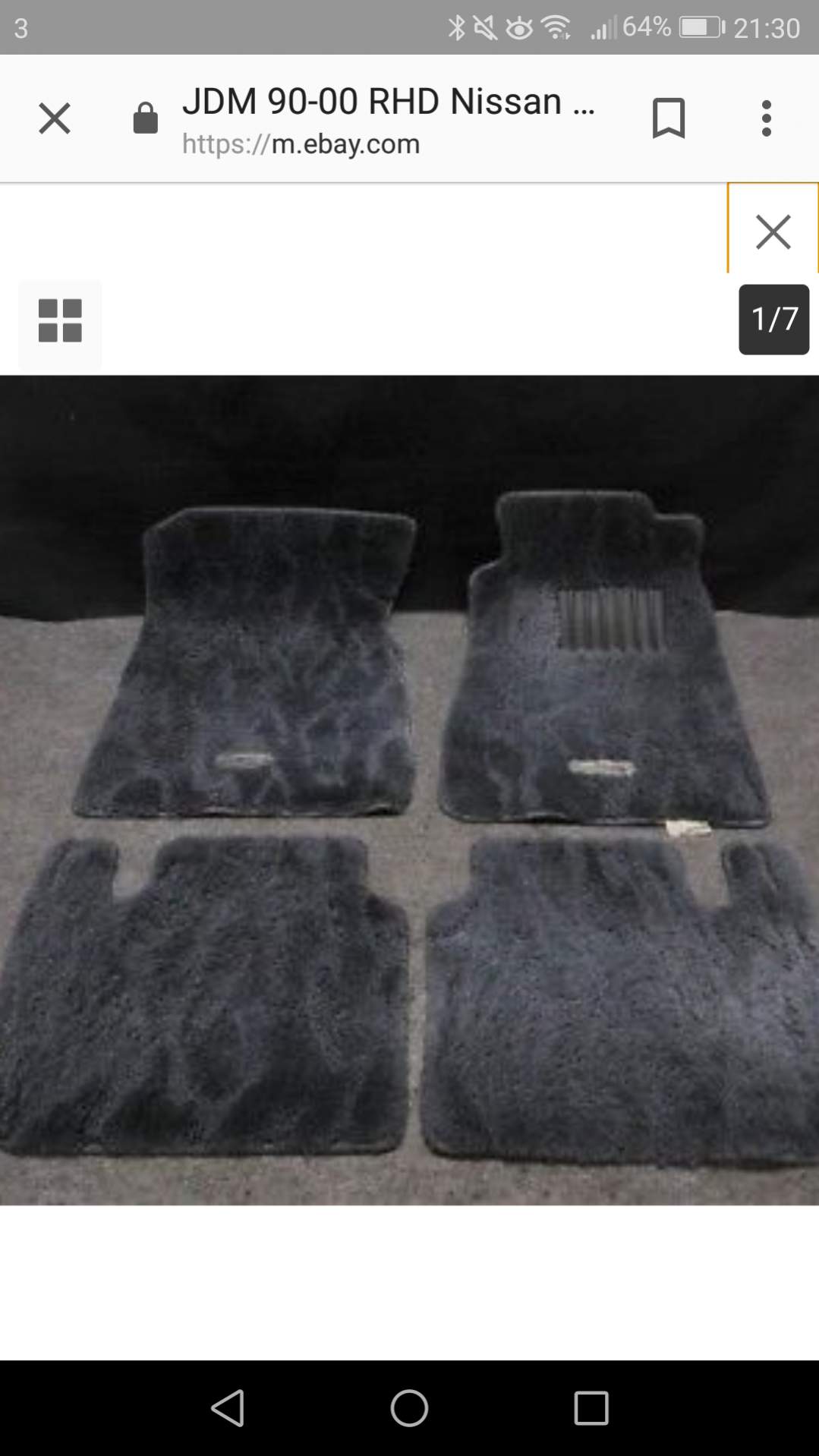Open the photo grid view
This screenshot has width=819, height=1456.
coord(60,321)
